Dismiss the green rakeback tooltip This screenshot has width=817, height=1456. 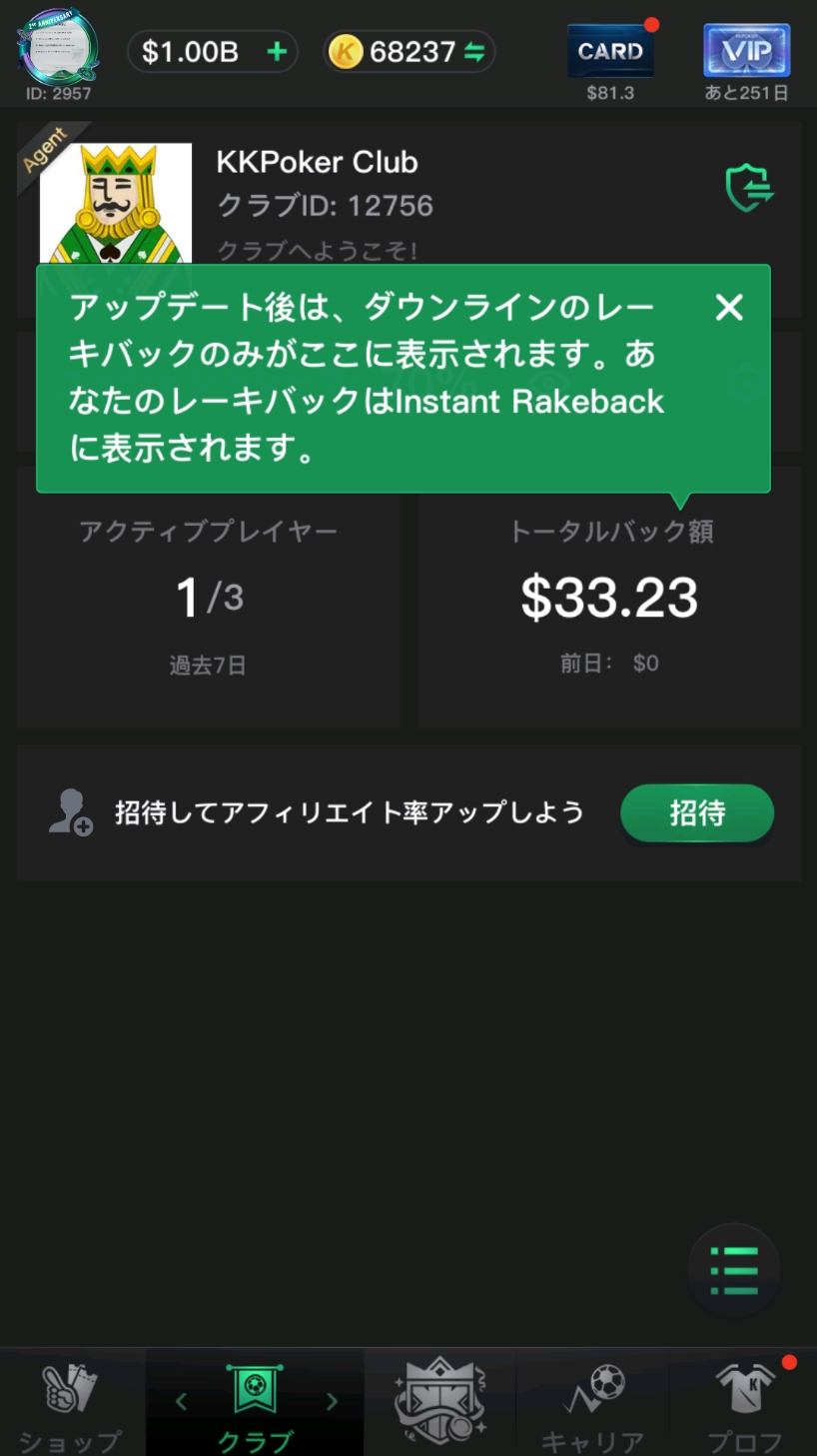(729, 308)
